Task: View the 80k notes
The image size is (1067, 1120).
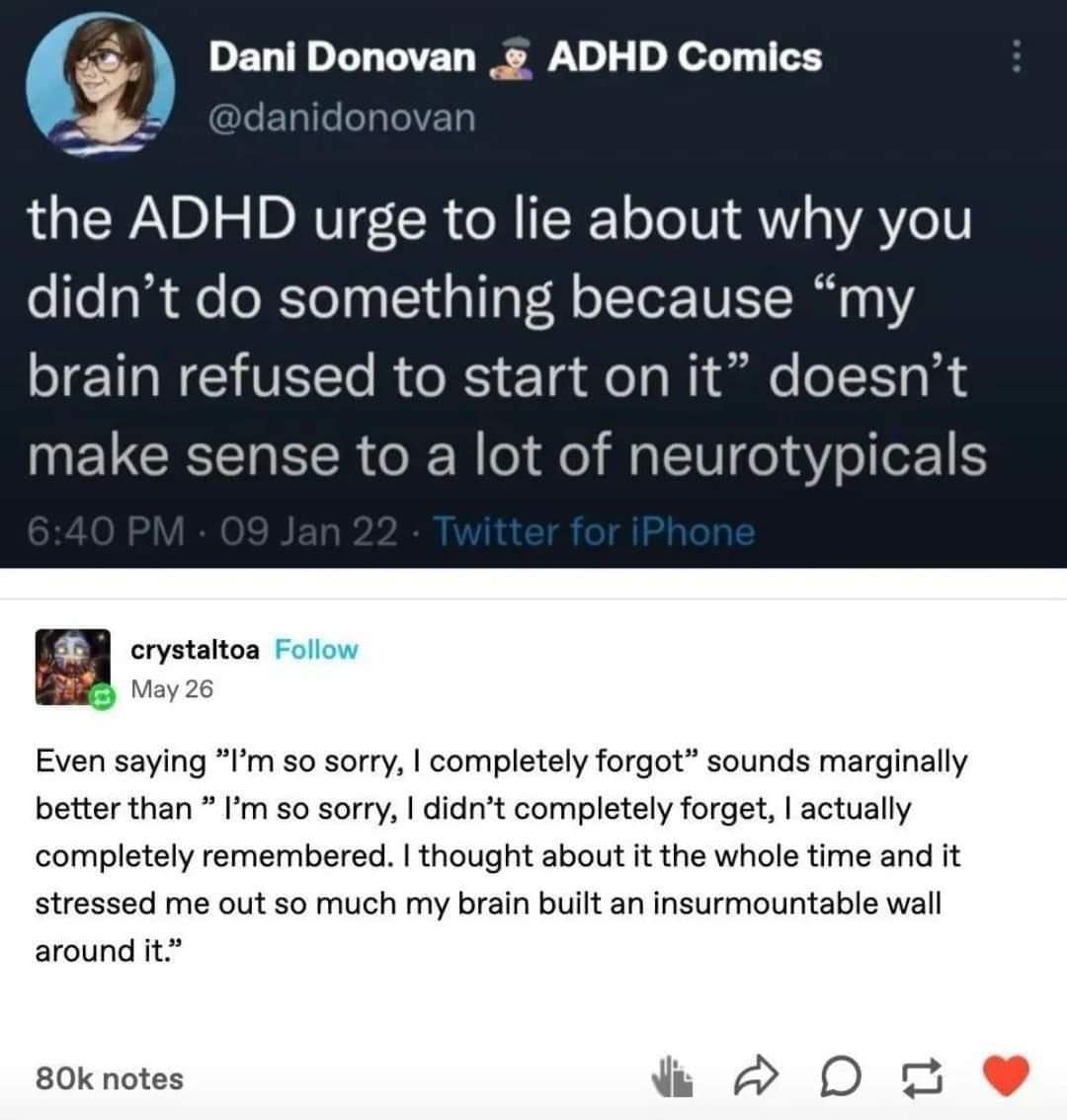Action: click(109, 1078)
